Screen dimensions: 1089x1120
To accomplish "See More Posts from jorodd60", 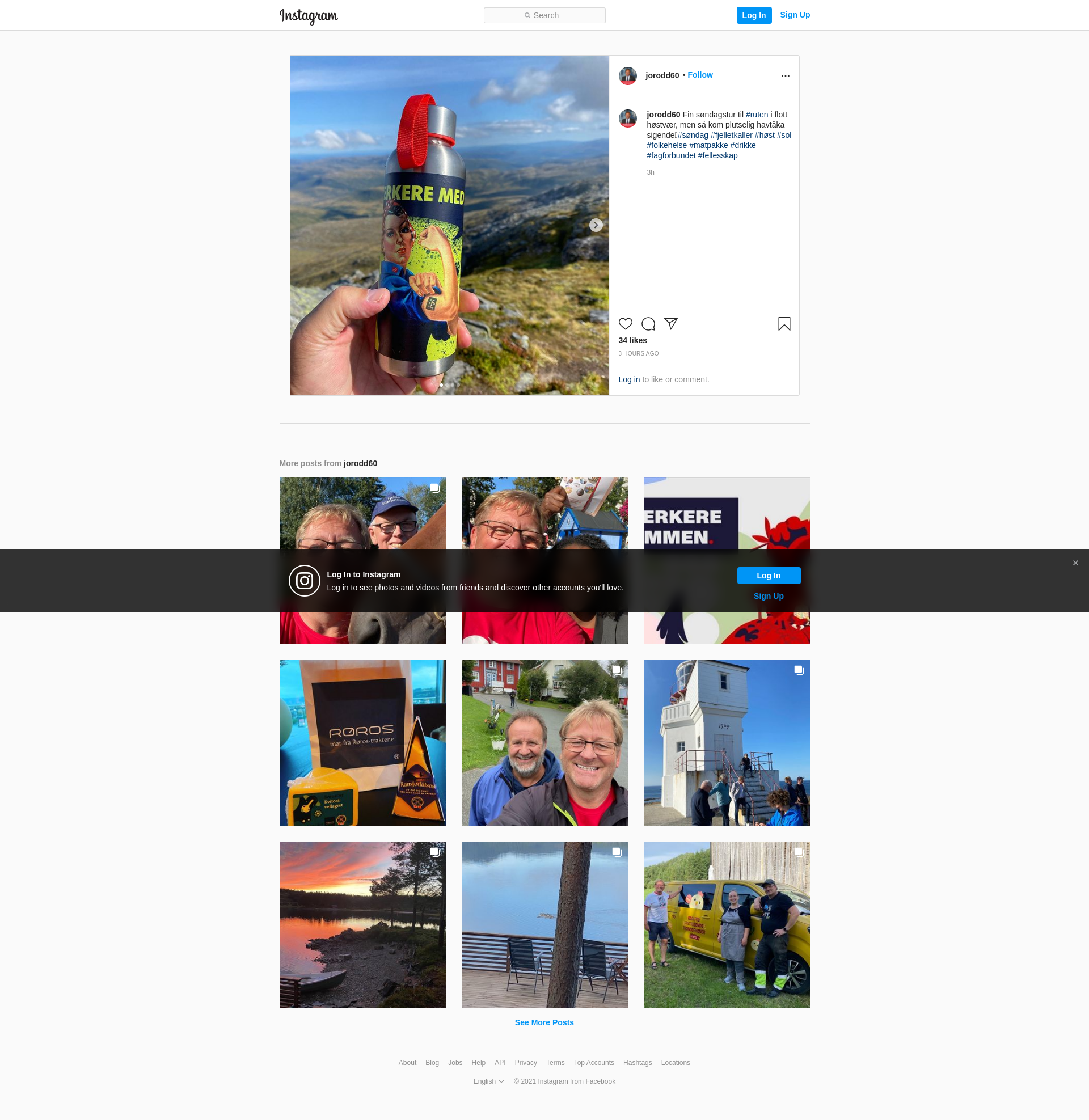I will [544, 1022].
